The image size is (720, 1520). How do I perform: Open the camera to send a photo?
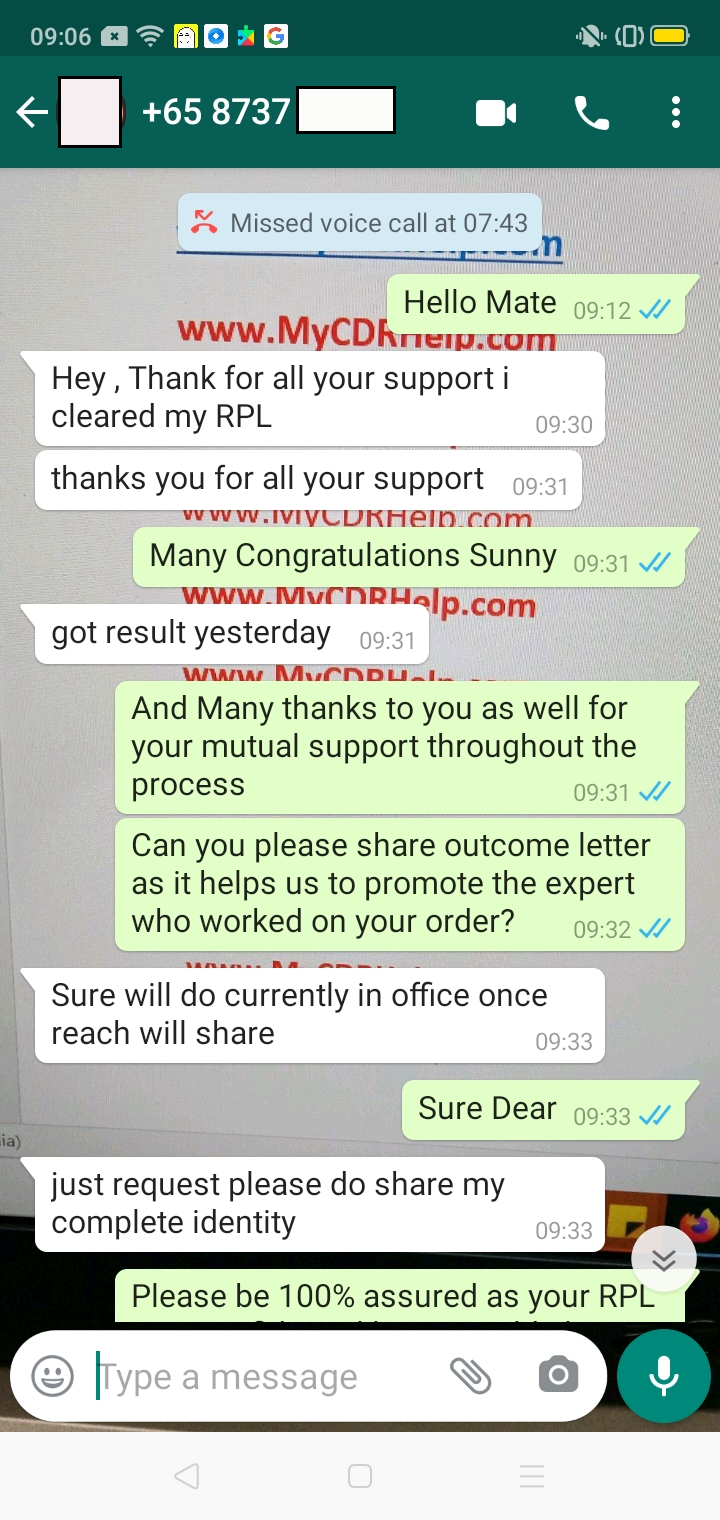(x=558, y=1377)
